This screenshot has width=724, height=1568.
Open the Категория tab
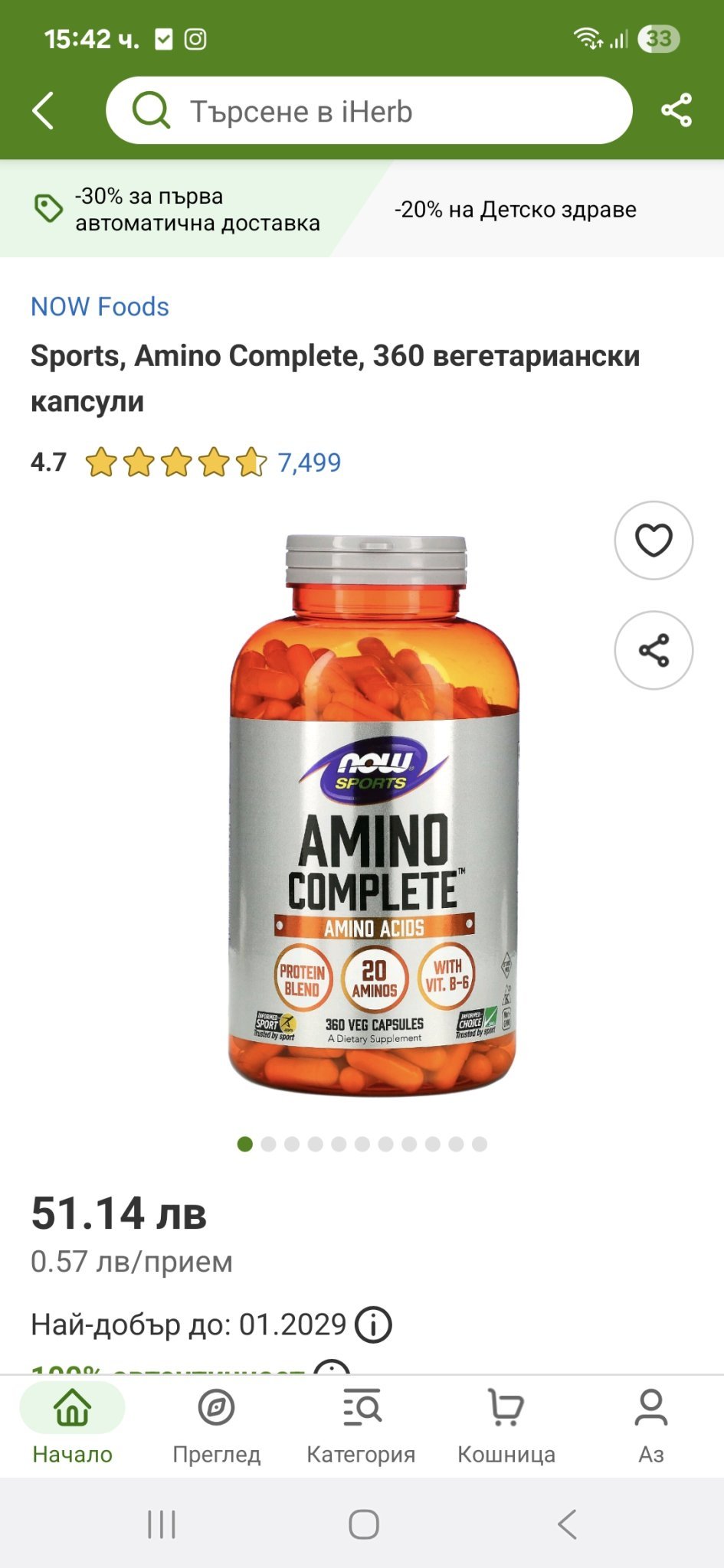[361, 1426]
